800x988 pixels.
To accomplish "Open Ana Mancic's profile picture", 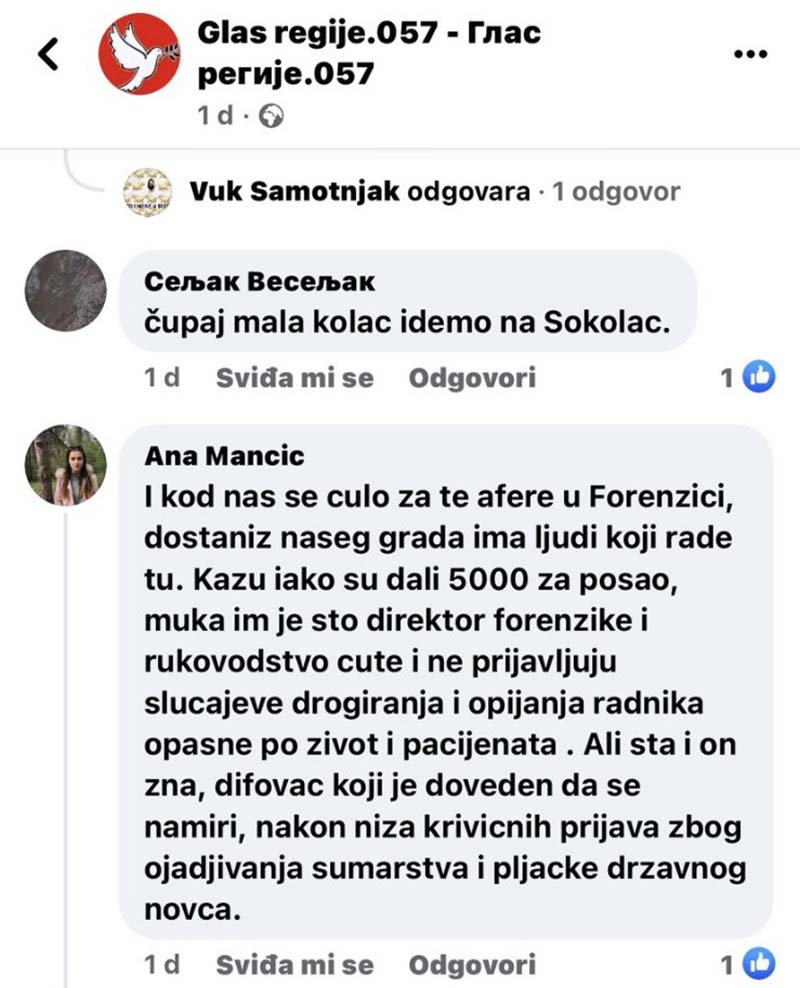I will (67, 464).
